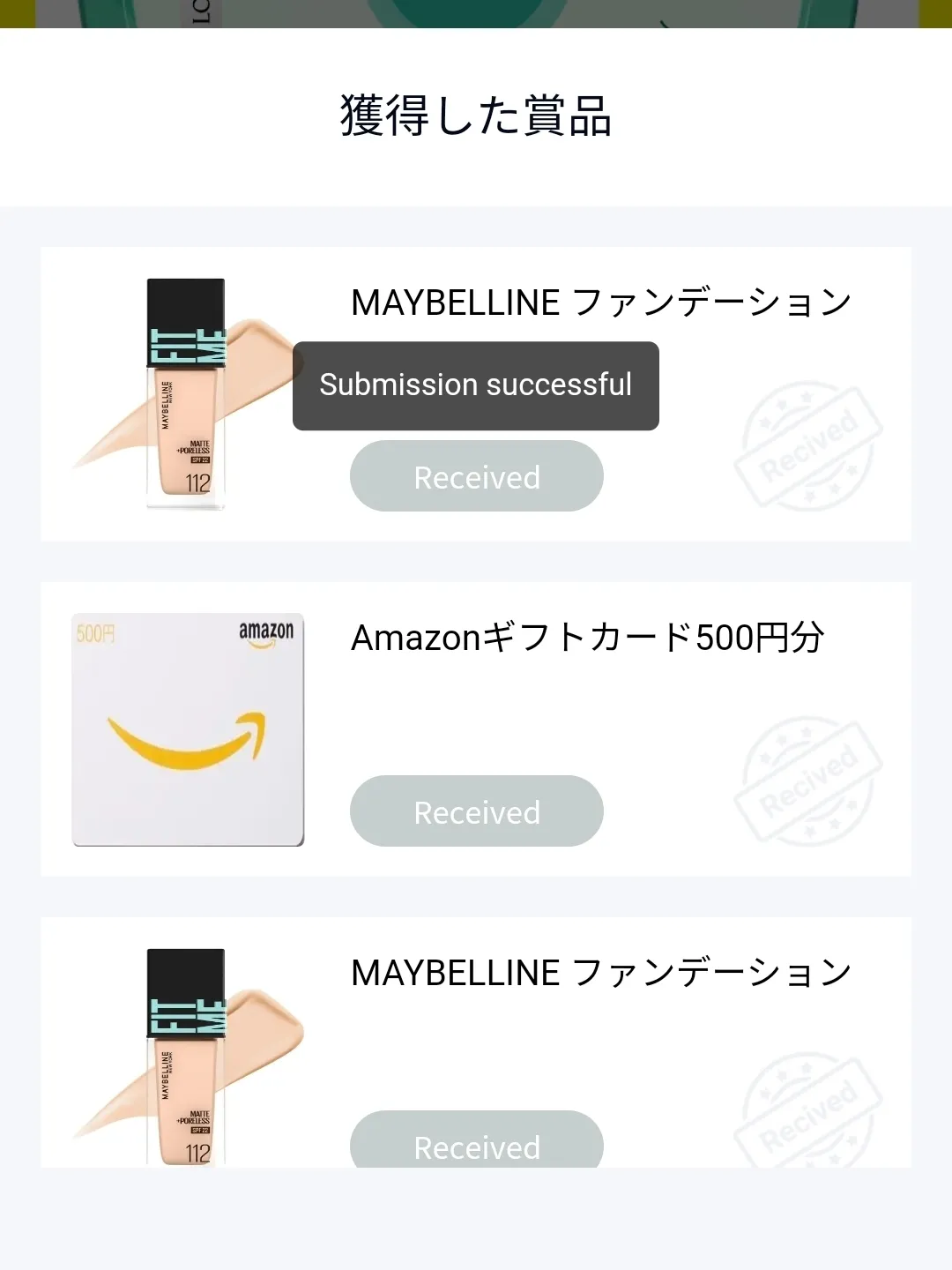
Task: Tap Received button for Amazonギフトカード500円分
Action: point(476,811)
